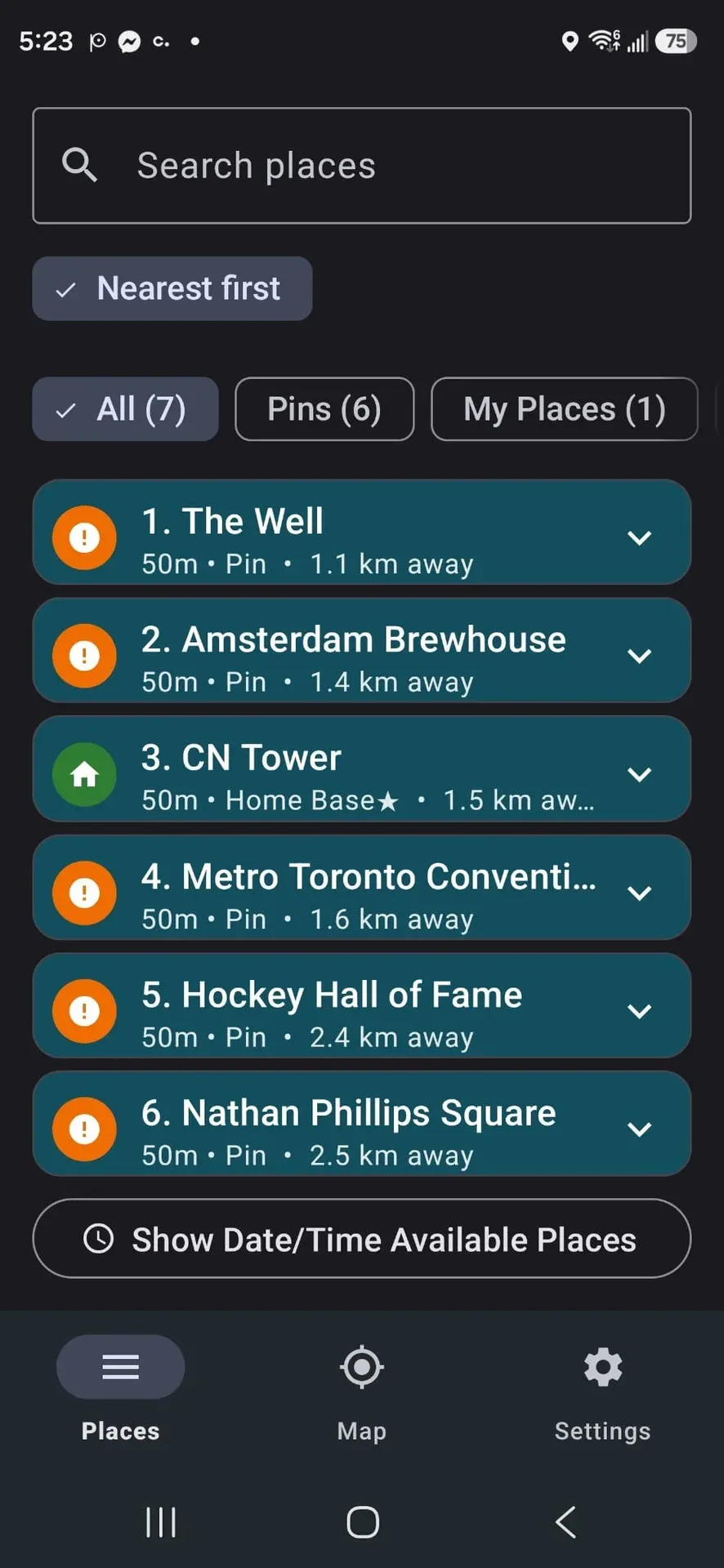
Task: Expand the Amsterdam Brewhouse chevron
Action: tap(639, 656)
